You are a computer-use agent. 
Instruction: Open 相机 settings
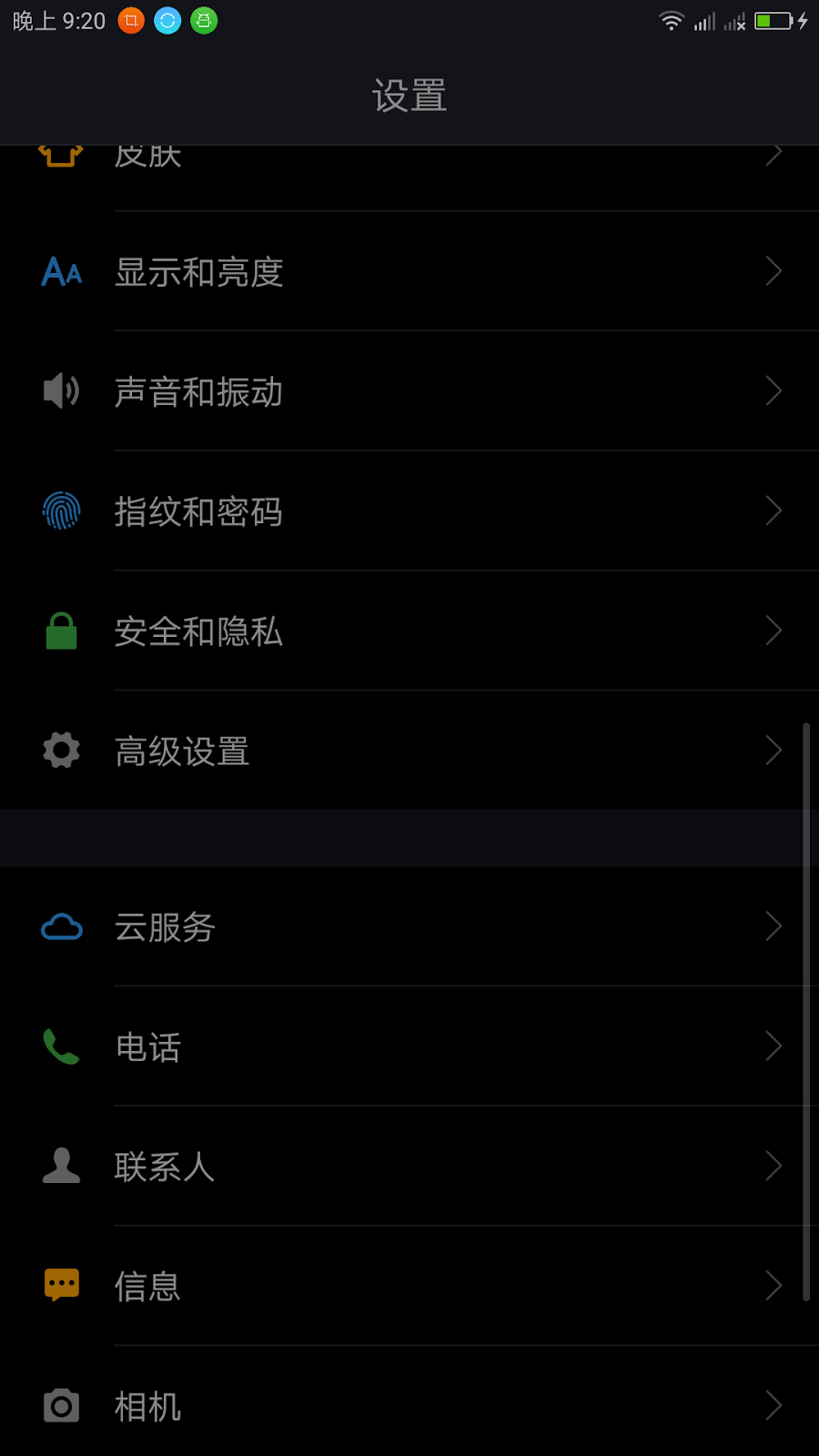(x=409, y=1406)
